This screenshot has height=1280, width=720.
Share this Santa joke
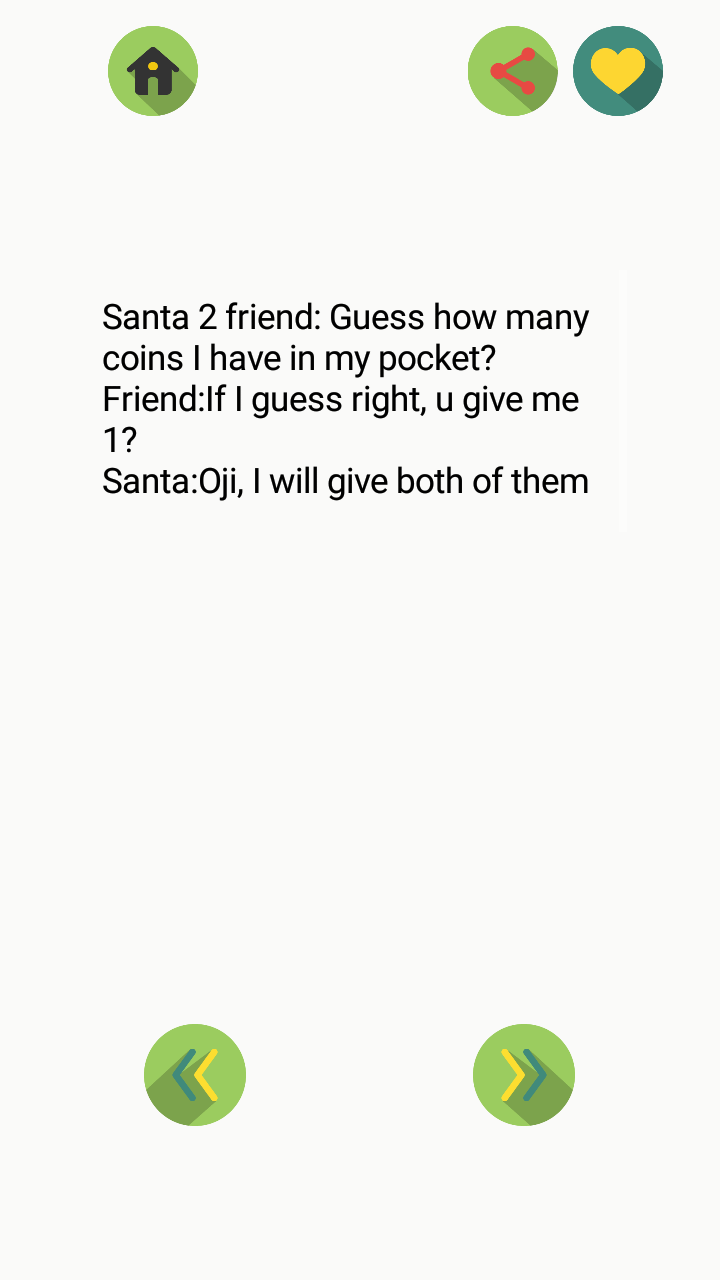pyautogui.click(x=513, y=71)
